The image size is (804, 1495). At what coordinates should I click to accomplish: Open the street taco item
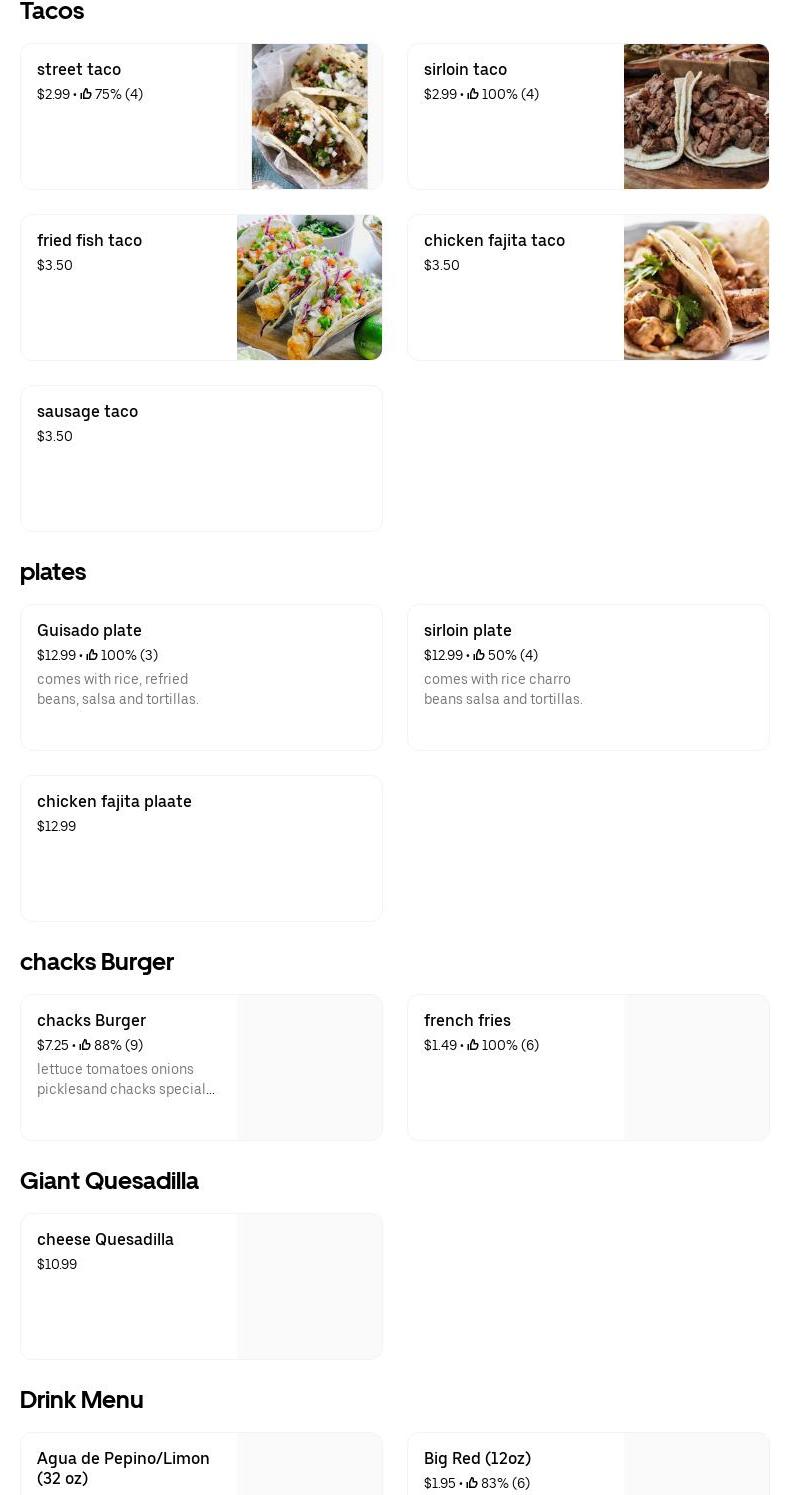[x=201, y=116]
